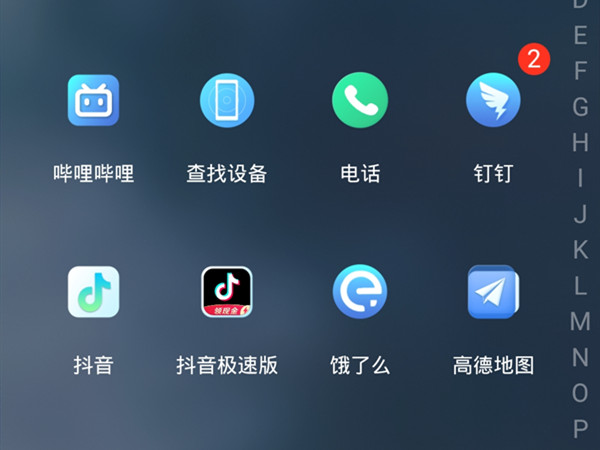Tap letter E in the alphabet index
The width and height of the screenshot is (600, 450).
pyautogui.click(x=580, y=35)
